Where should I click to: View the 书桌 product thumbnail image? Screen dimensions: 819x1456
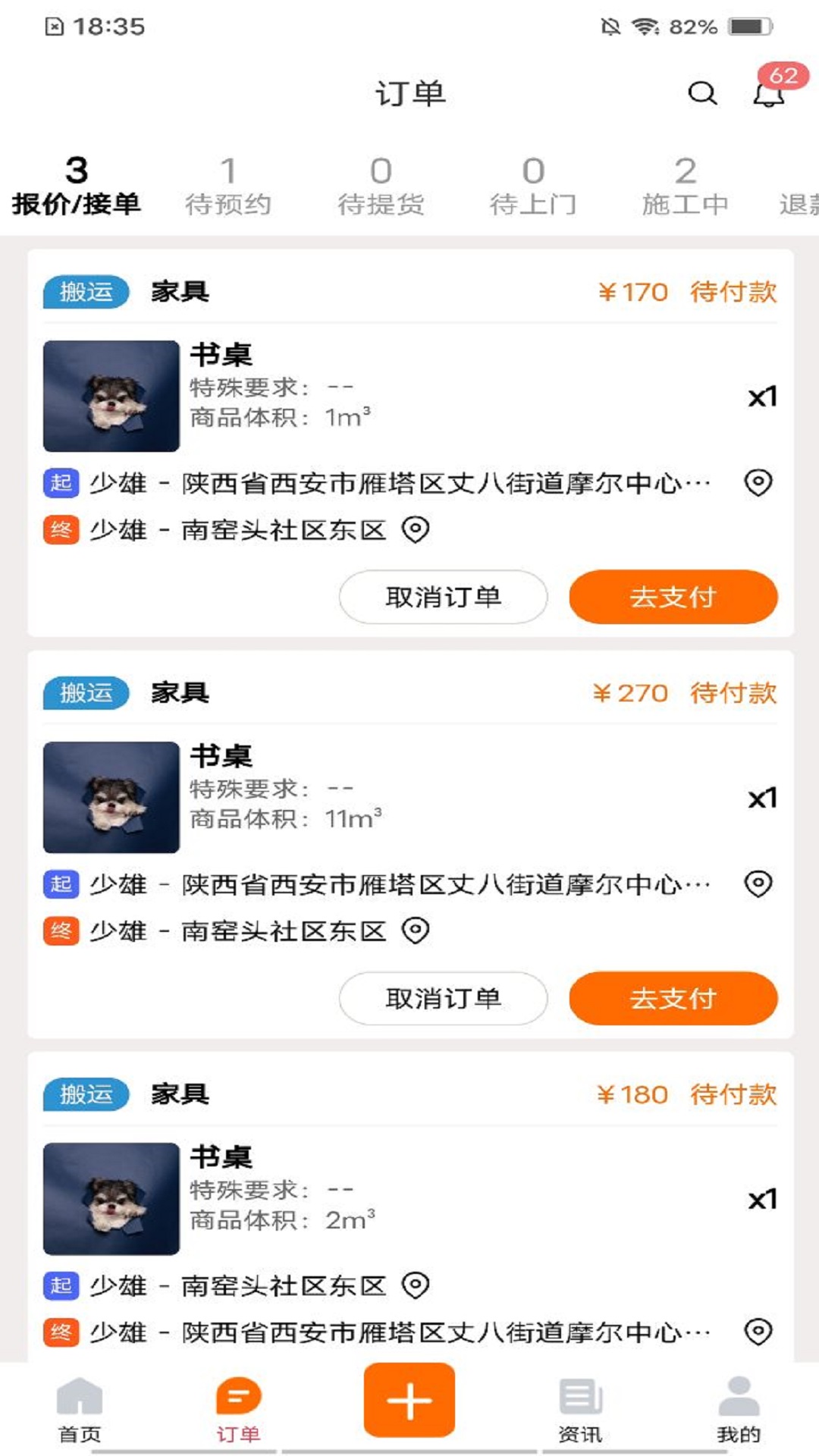[x=110, y=397]
